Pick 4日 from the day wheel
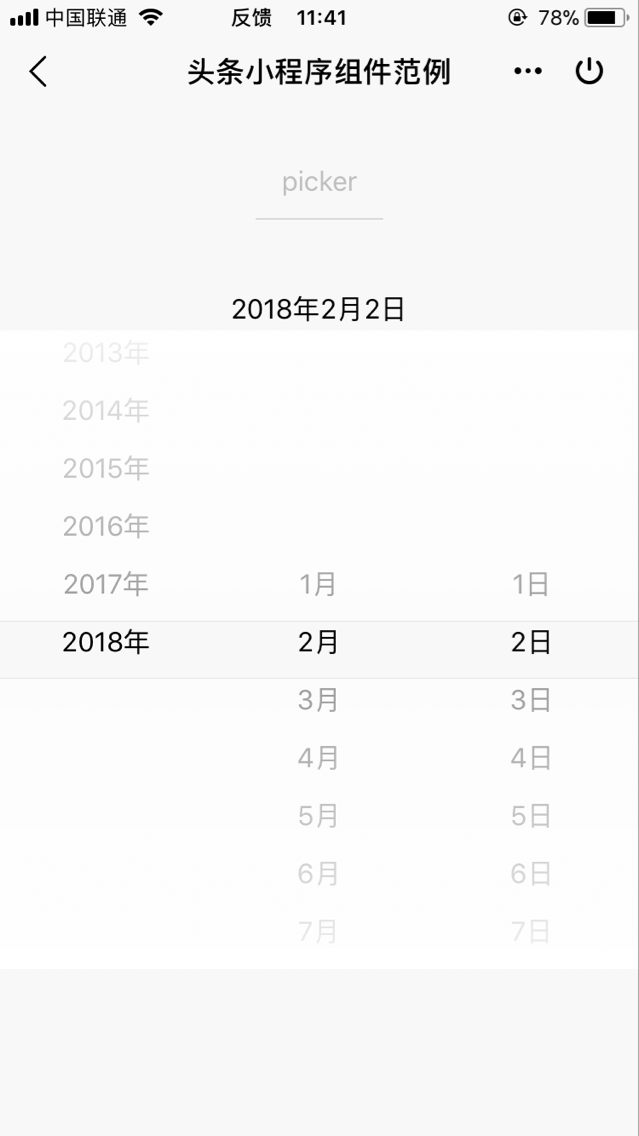Image resolution: width=639 pixels, height=1136 pixels. pyautogui.click(x=531, y=758)
